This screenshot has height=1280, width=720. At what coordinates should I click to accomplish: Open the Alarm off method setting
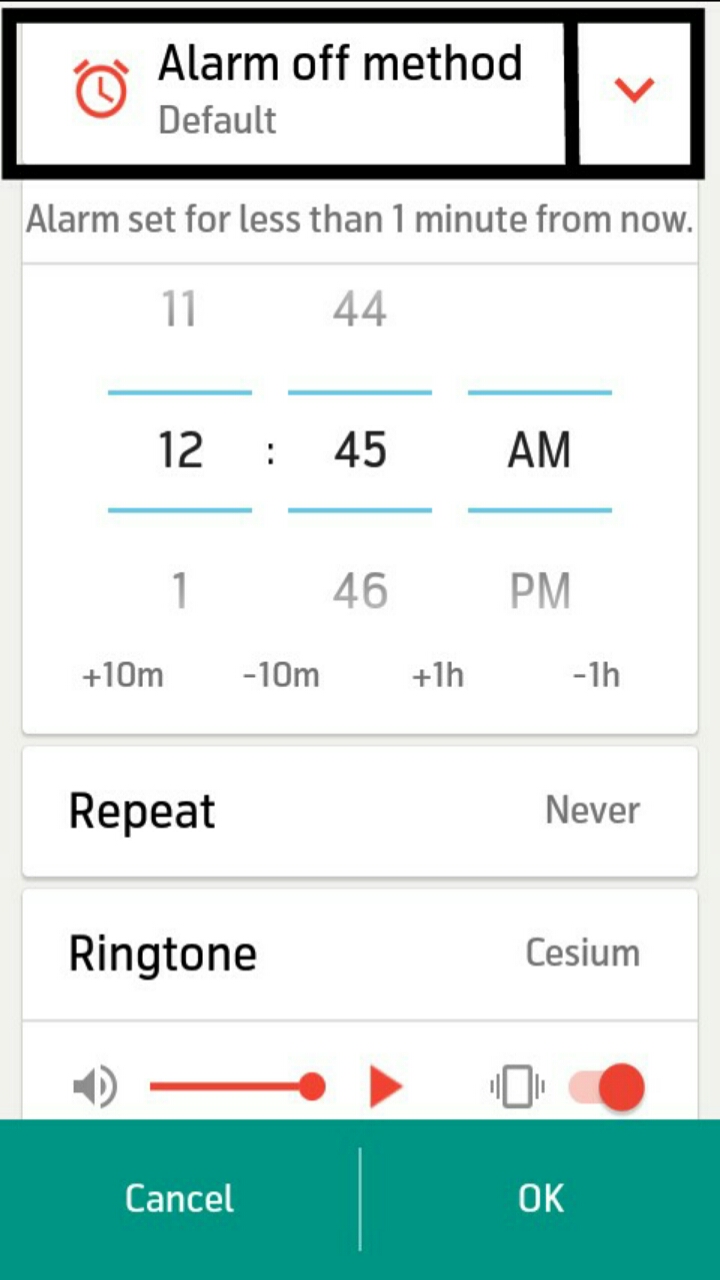(x=290, y=92)
